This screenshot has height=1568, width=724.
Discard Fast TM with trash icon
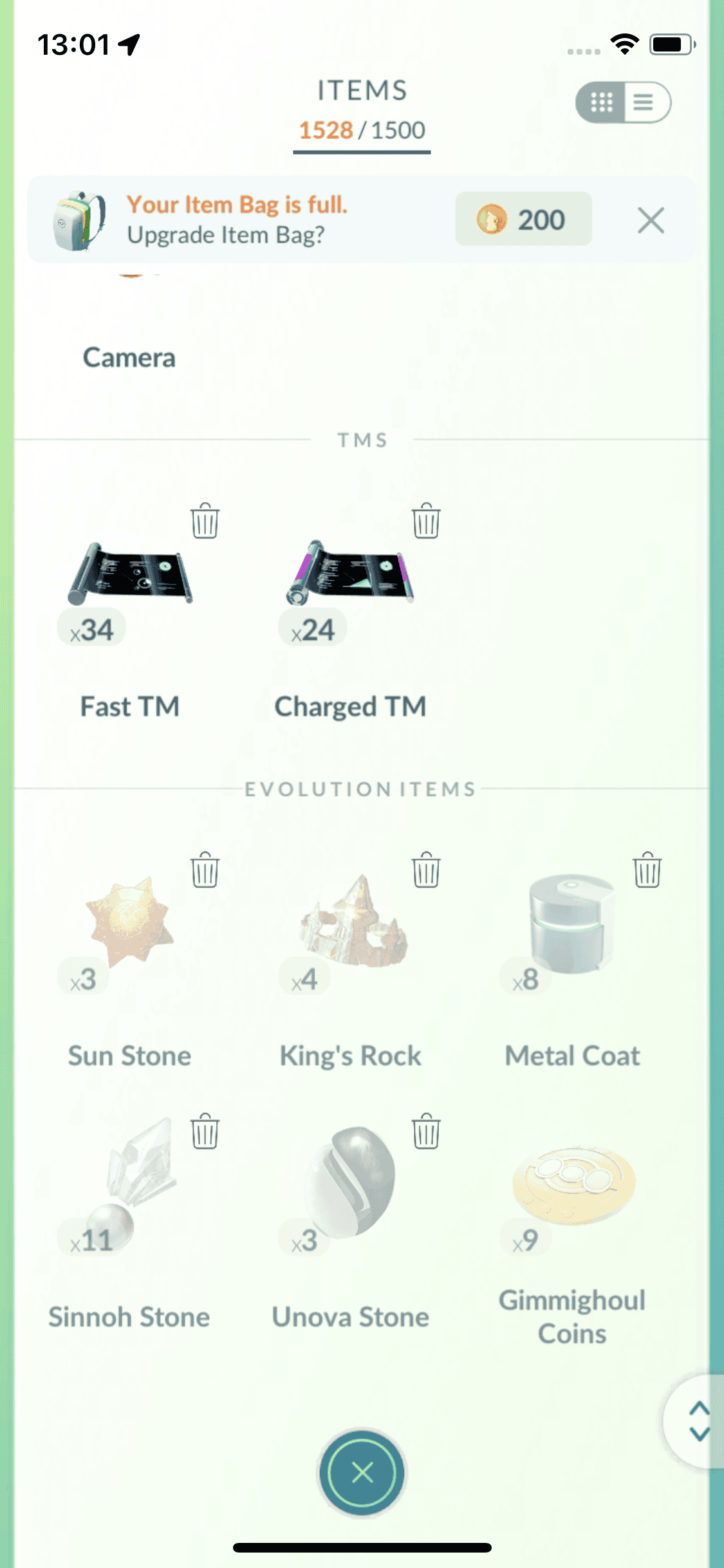pos(205,520)
